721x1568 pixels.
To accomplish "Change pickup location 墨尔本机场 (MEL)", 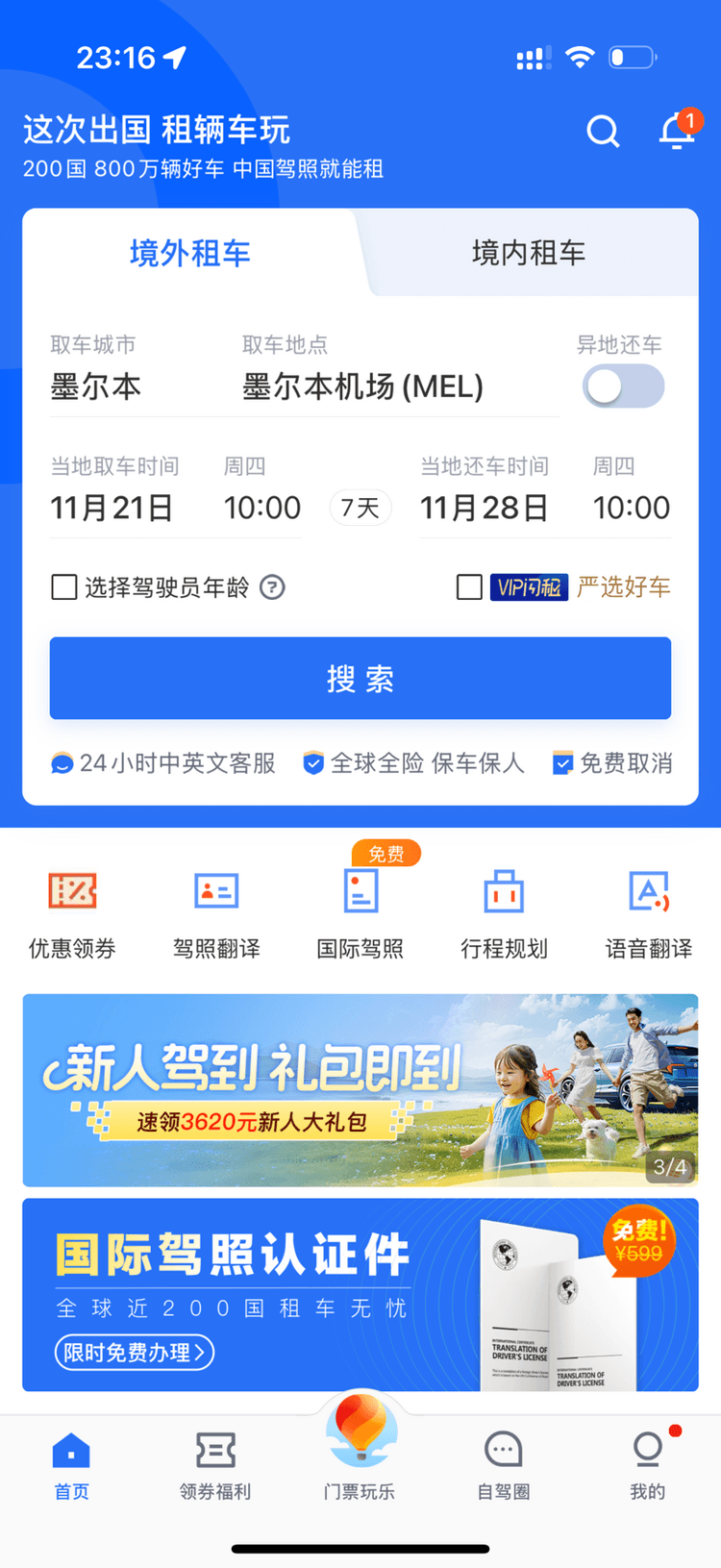I will tap(362, 386).
